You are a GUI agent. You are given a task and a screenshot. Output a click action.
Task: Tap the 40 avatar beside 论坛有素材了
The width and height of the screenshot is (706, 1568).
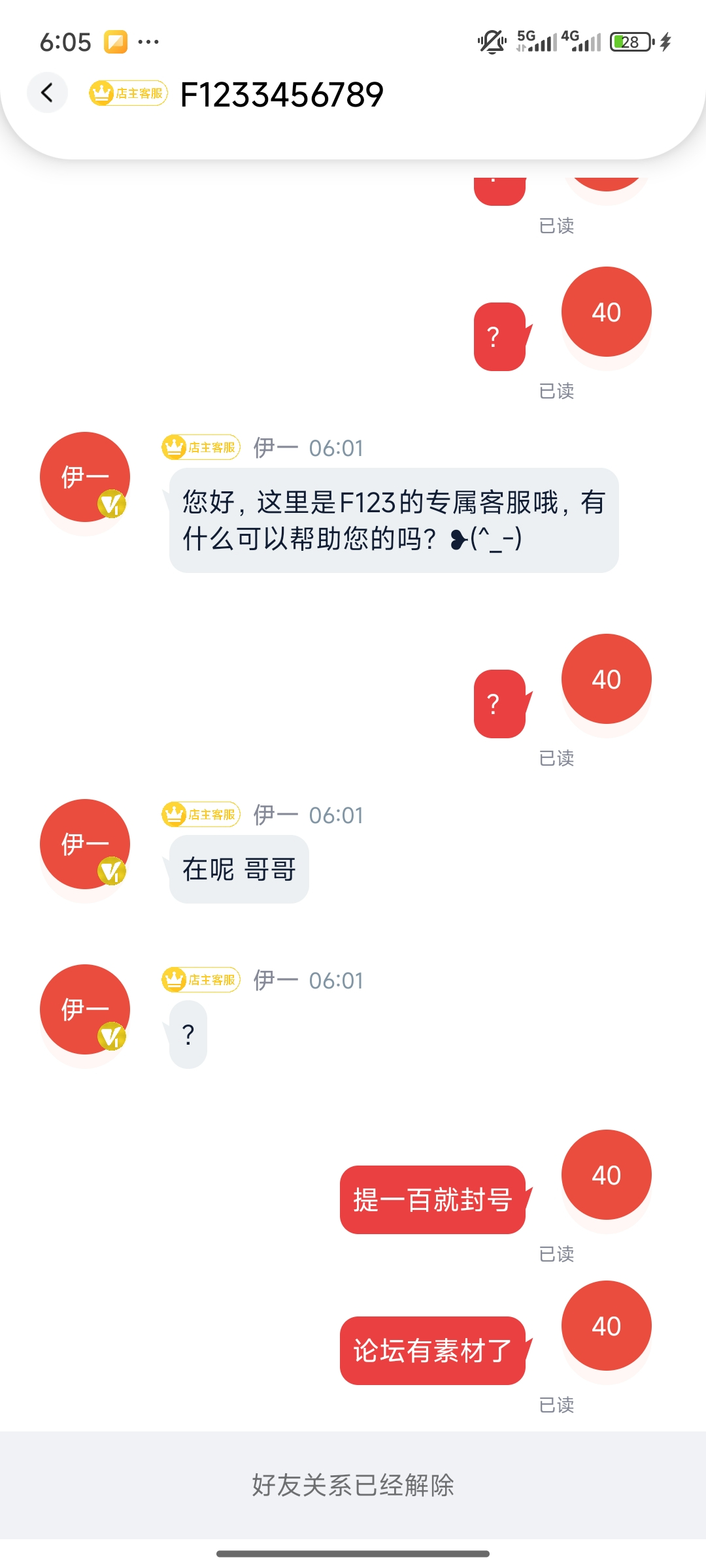click(x=606, y=1326)
